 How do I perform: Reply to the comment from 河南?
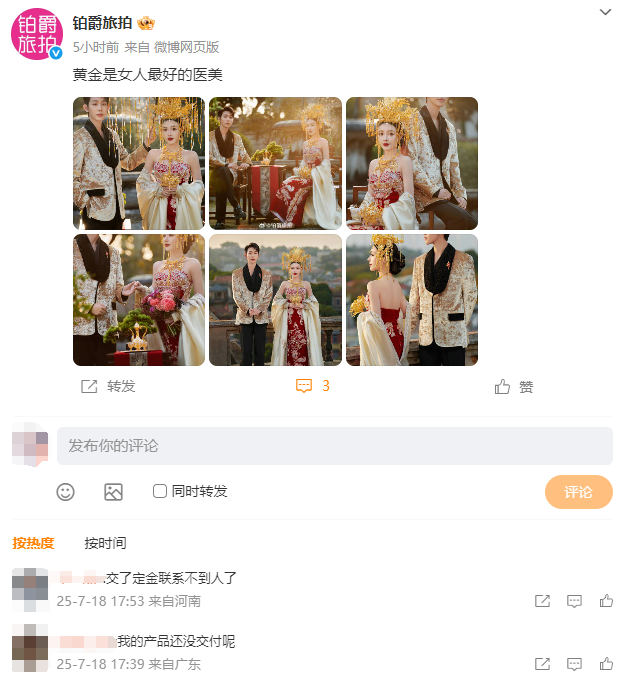coord(574,601)
